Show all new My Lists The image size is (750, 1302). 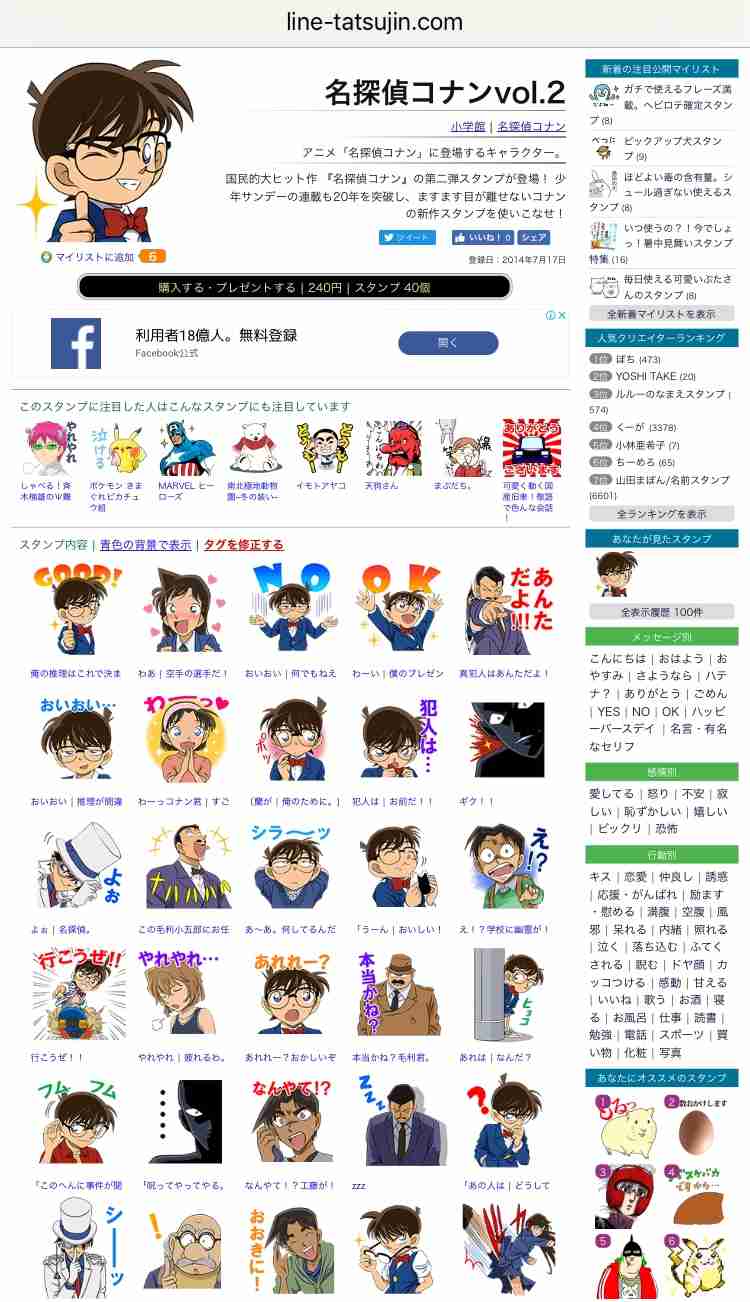coord(661,314)
